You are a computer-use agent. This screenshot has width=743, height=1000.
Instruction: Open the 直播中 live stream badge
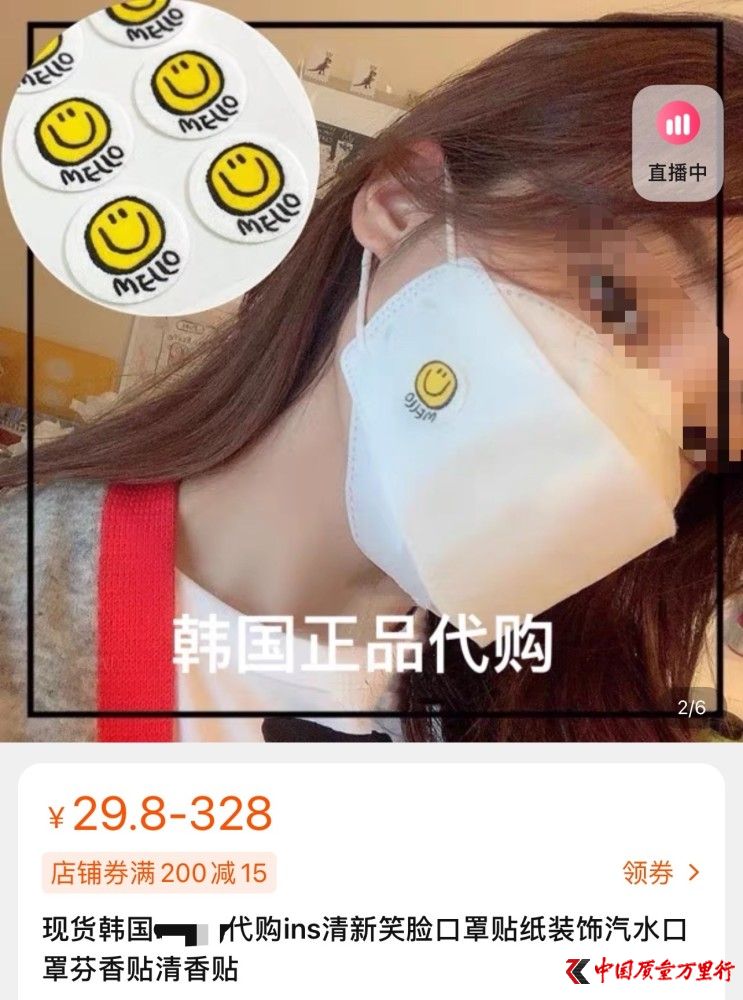pyautogui.click(x=677, y=142)
